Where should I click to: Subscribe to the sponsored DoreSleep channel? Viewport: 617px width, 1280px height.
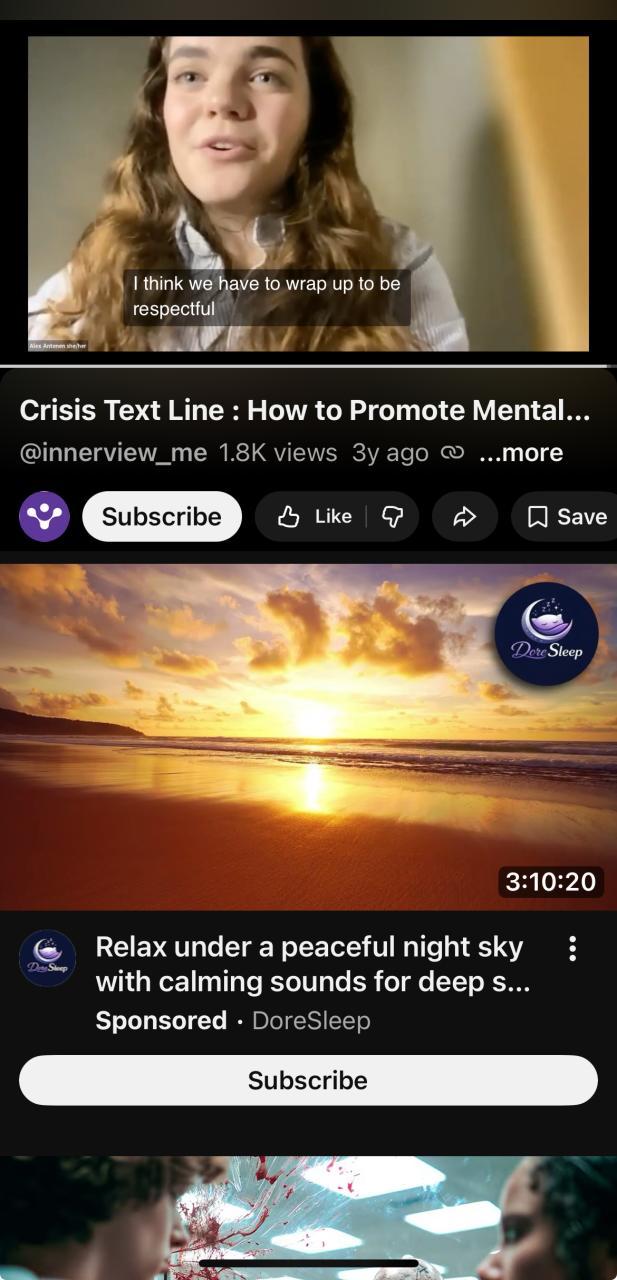coord(308,1080)
